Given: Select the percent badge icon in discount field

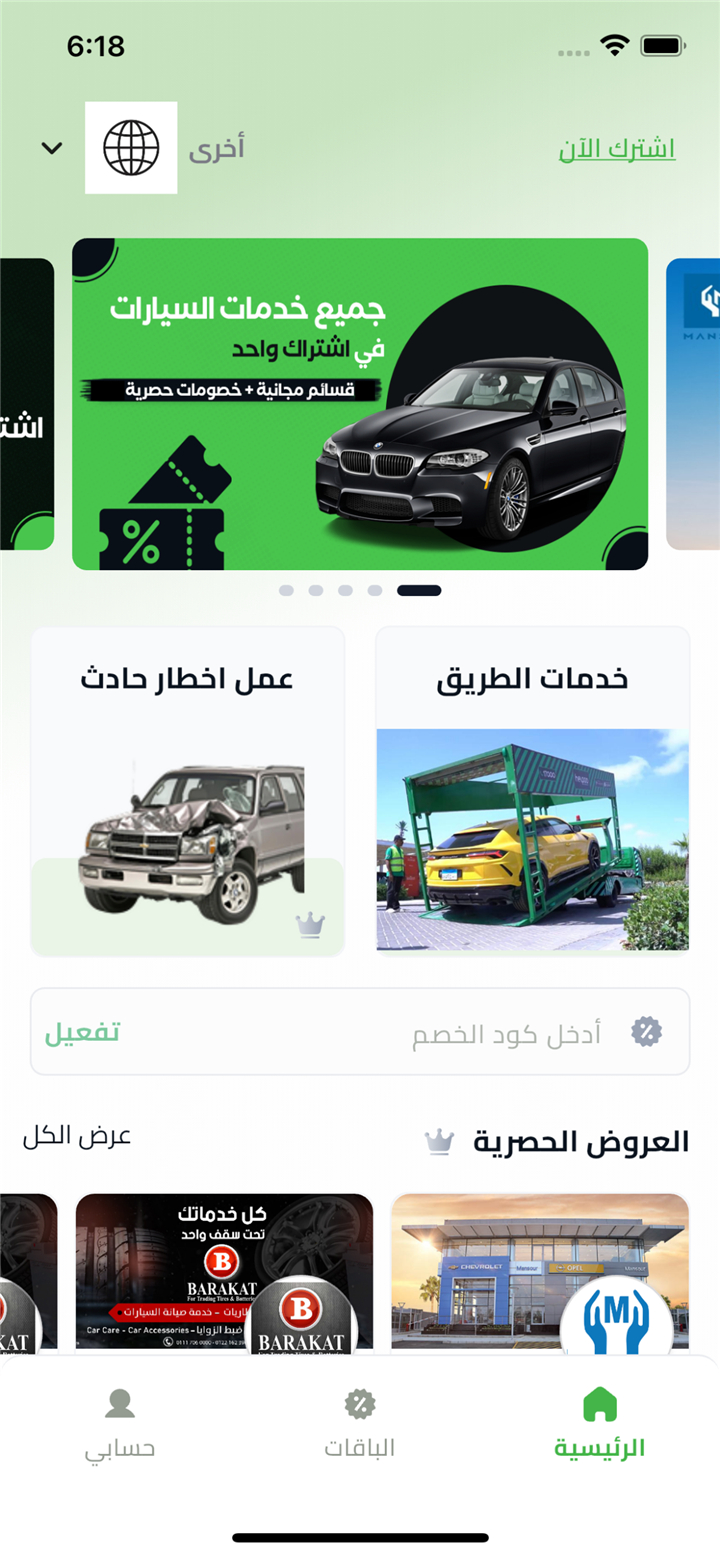Looking at the screenshot, I should [x=646, y=1030].
